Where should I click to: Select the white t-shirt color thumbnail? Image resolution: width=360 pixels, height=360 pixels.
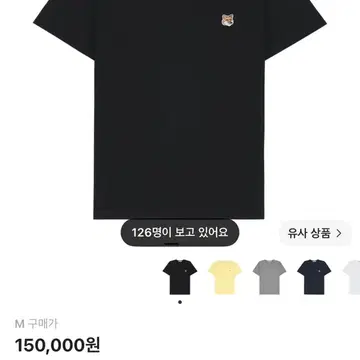click(x=351, y=277)
